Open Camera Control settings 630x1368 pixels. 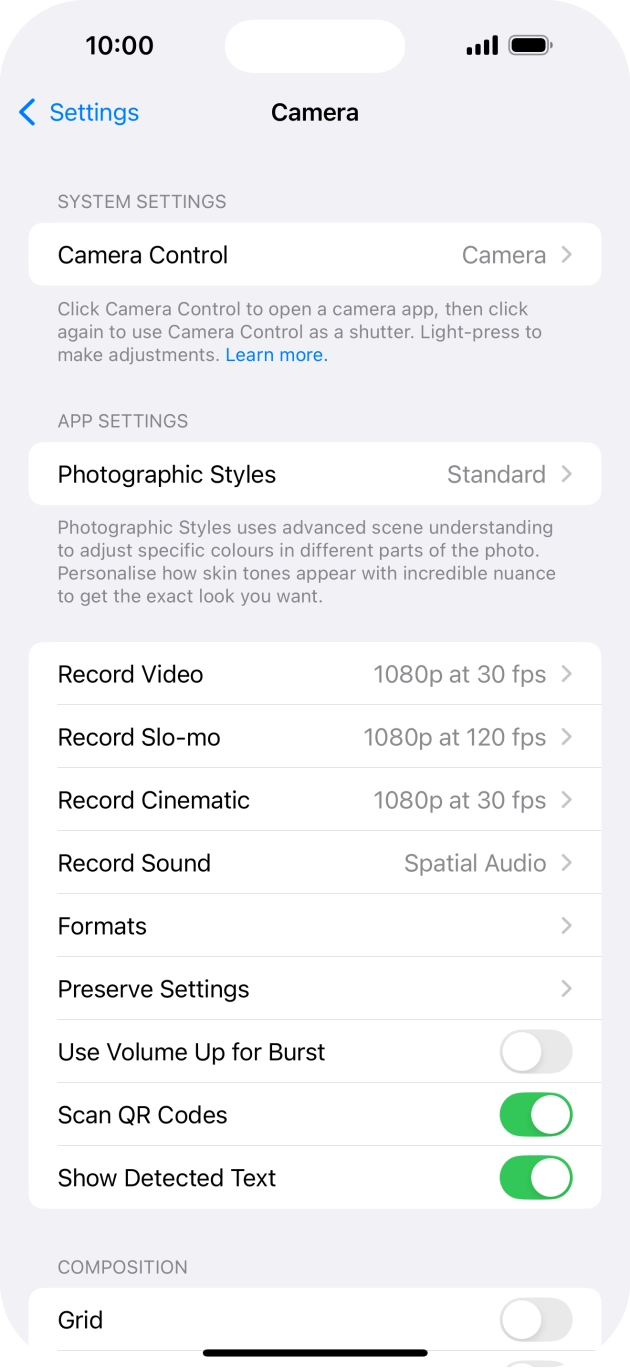pos(314,255)
